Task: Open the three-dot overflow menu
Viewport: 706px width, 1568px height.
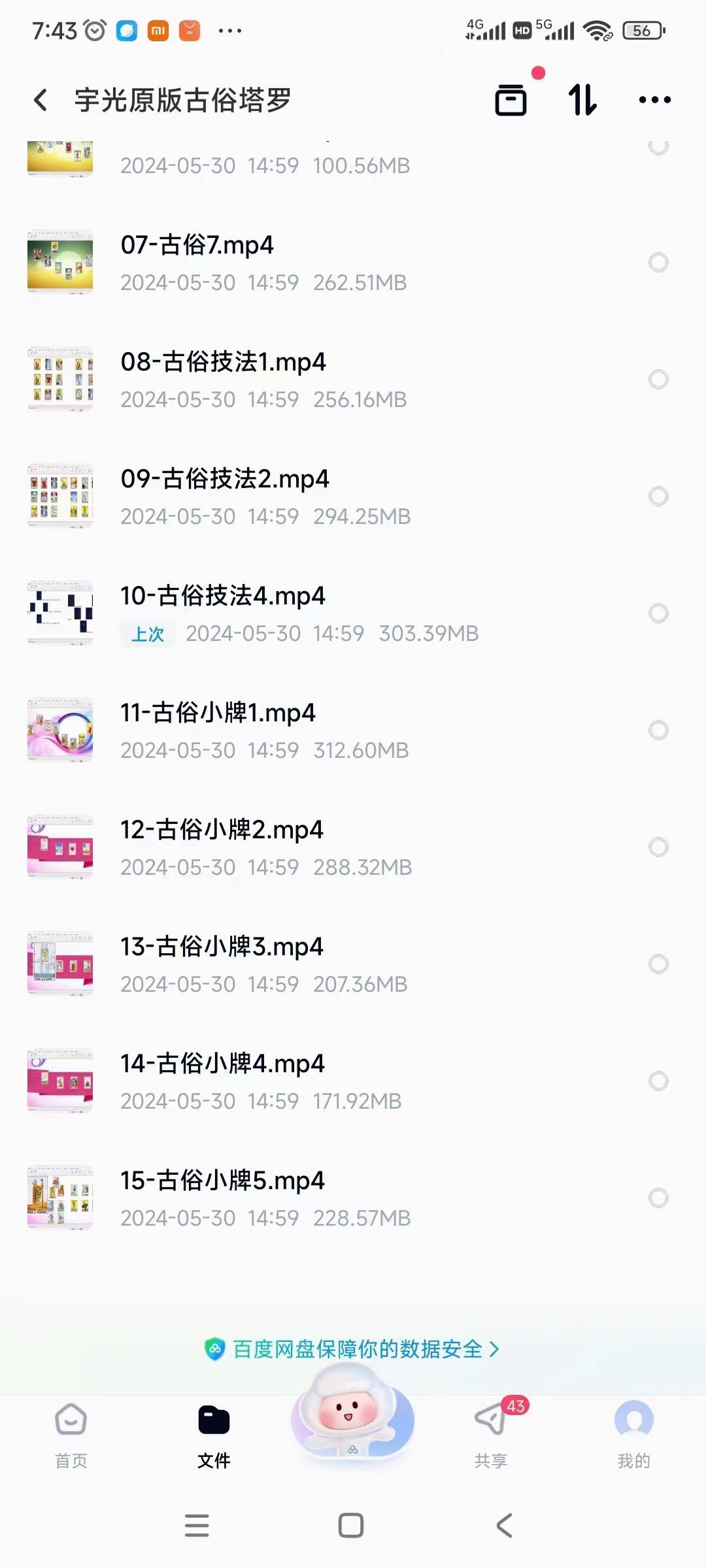Action: [654, 100]
